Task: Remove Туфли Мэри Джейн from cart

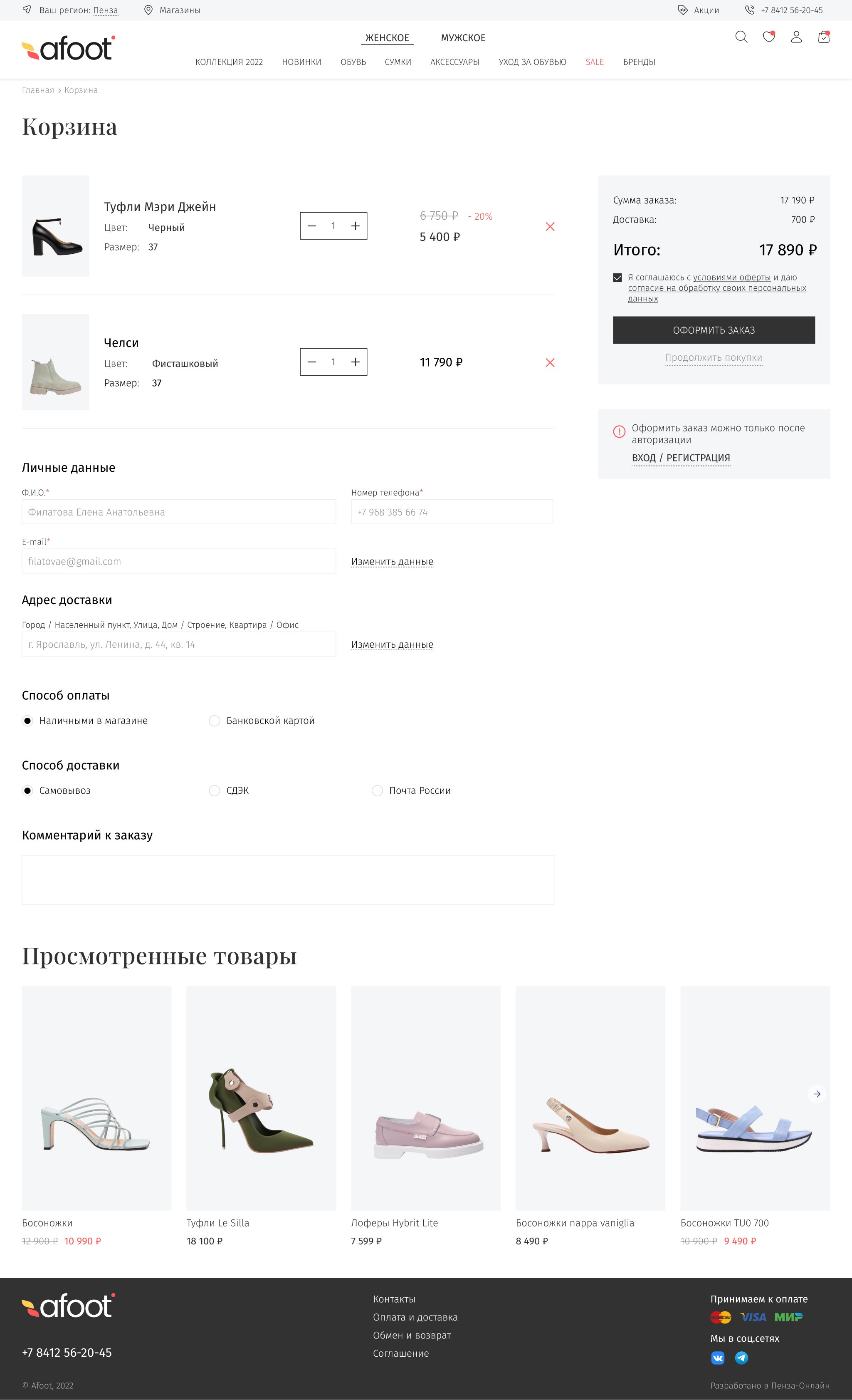Action: [550, 227]
